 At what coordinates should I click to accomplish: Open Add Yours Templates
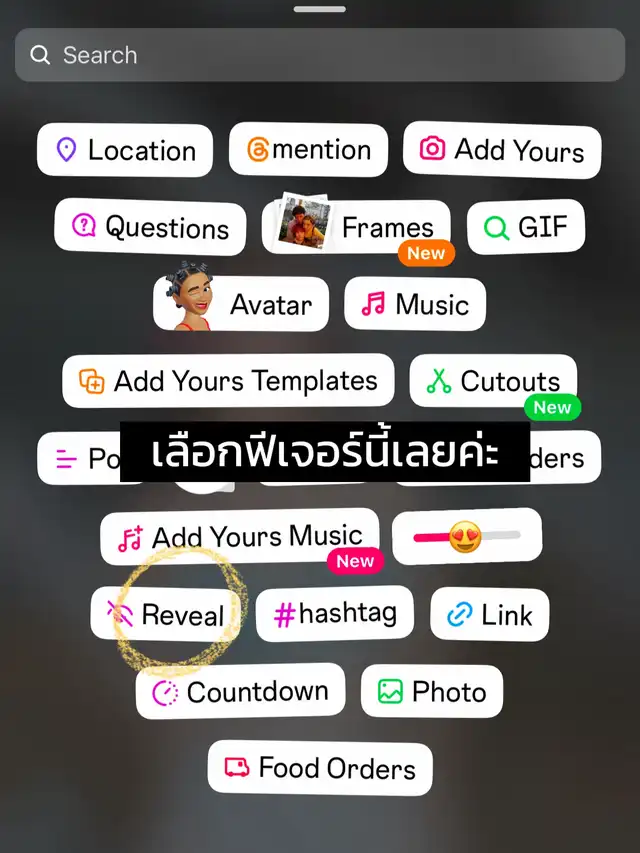pos(228,381)
